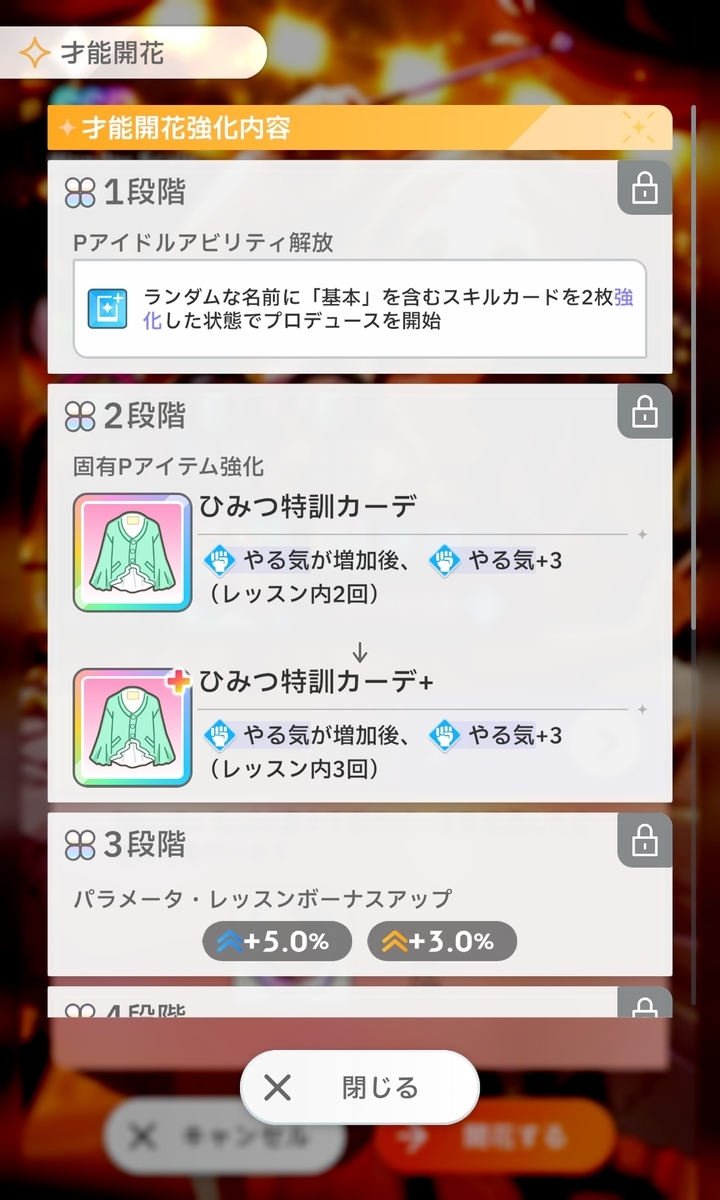Close the talent bloom details with 閉じる

tap(360, 1088)
